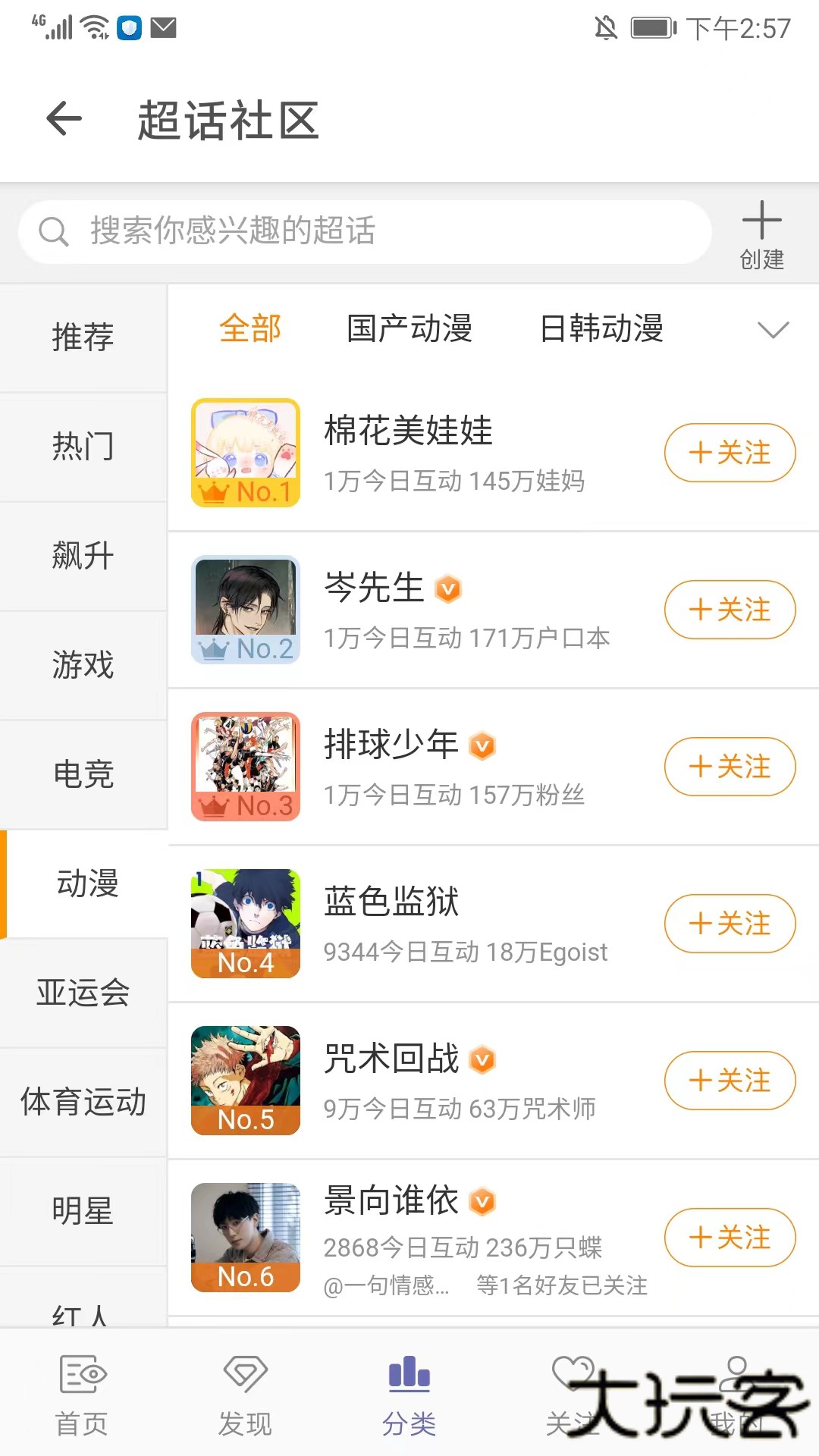This screenshot has height=1456, width=819.
Task: Follow the 蓝色监狱 super topic
Action: pyautogui.click(x=730, y=924)
